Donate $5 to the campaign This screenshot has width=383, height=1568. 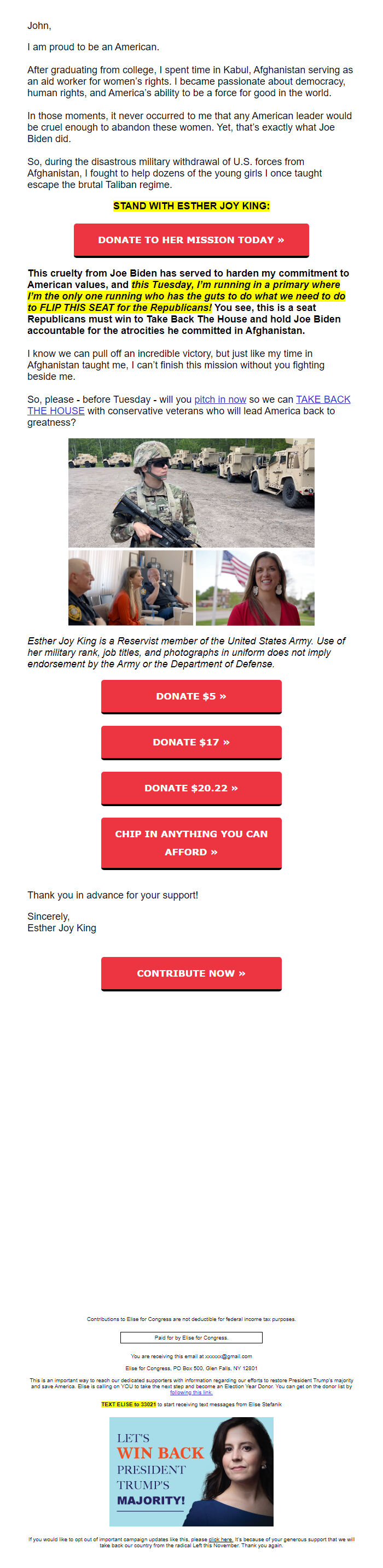(x=191, y=696)
